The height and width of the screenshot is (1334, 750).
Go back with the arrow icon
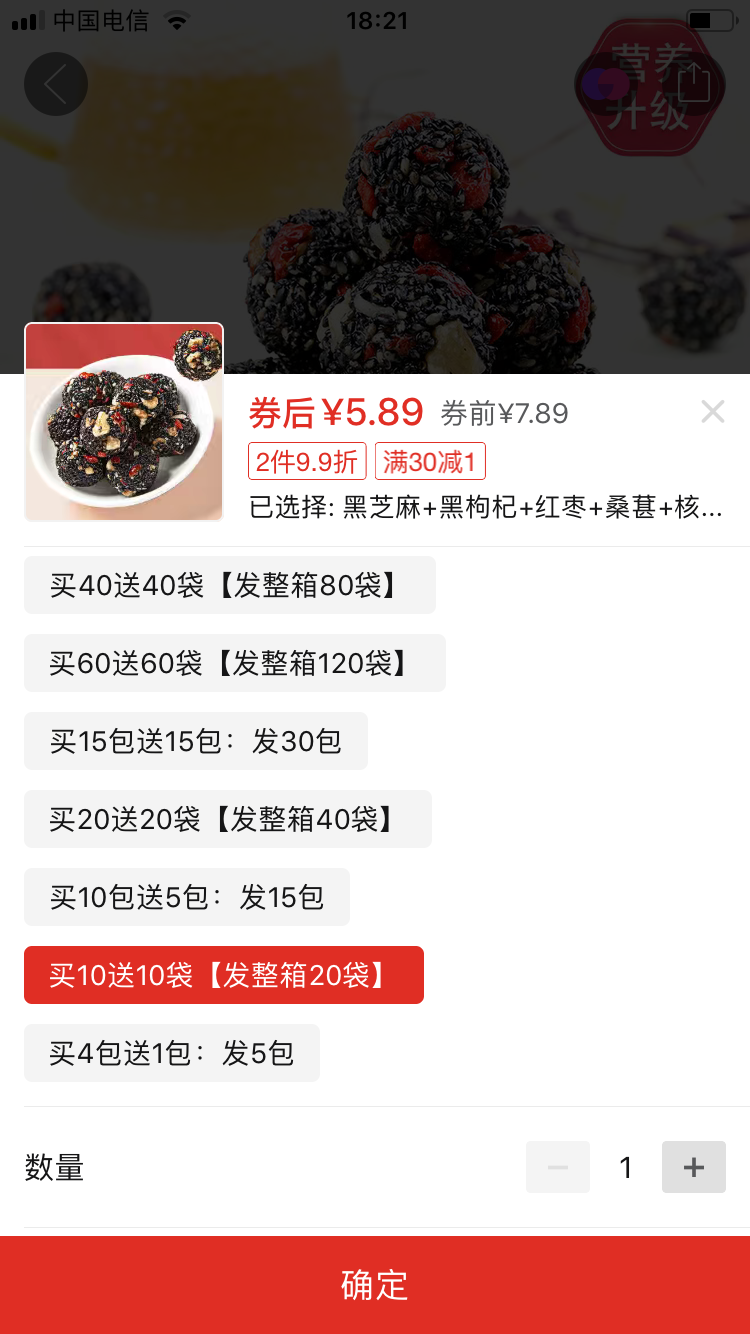click(56, 84)
